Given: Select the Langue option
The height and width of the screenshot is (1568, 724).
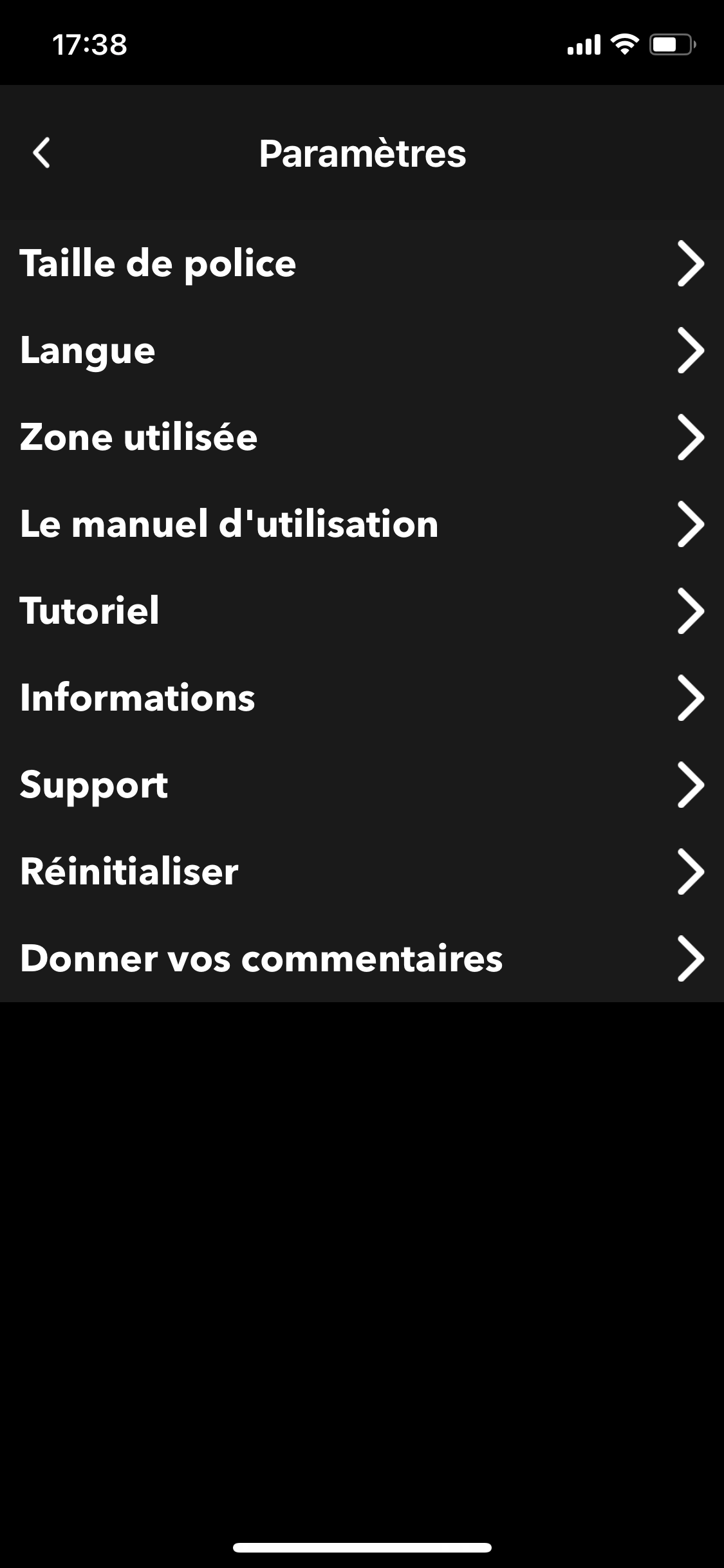Looking at the screenshot, I should point(360,350).
